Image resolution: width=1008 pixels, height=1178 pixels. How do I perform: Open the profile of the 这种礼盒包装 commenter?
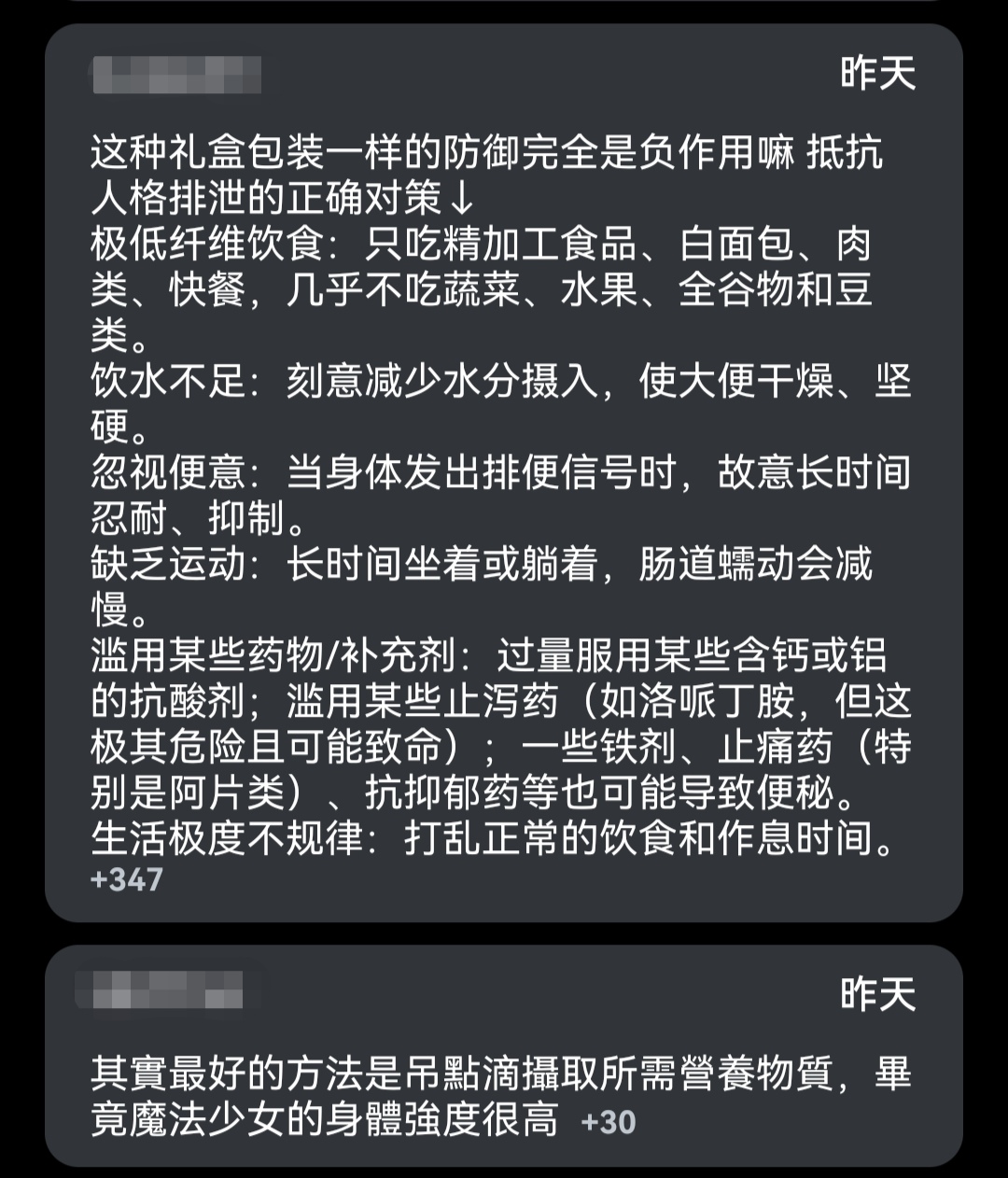coord(175,75)
